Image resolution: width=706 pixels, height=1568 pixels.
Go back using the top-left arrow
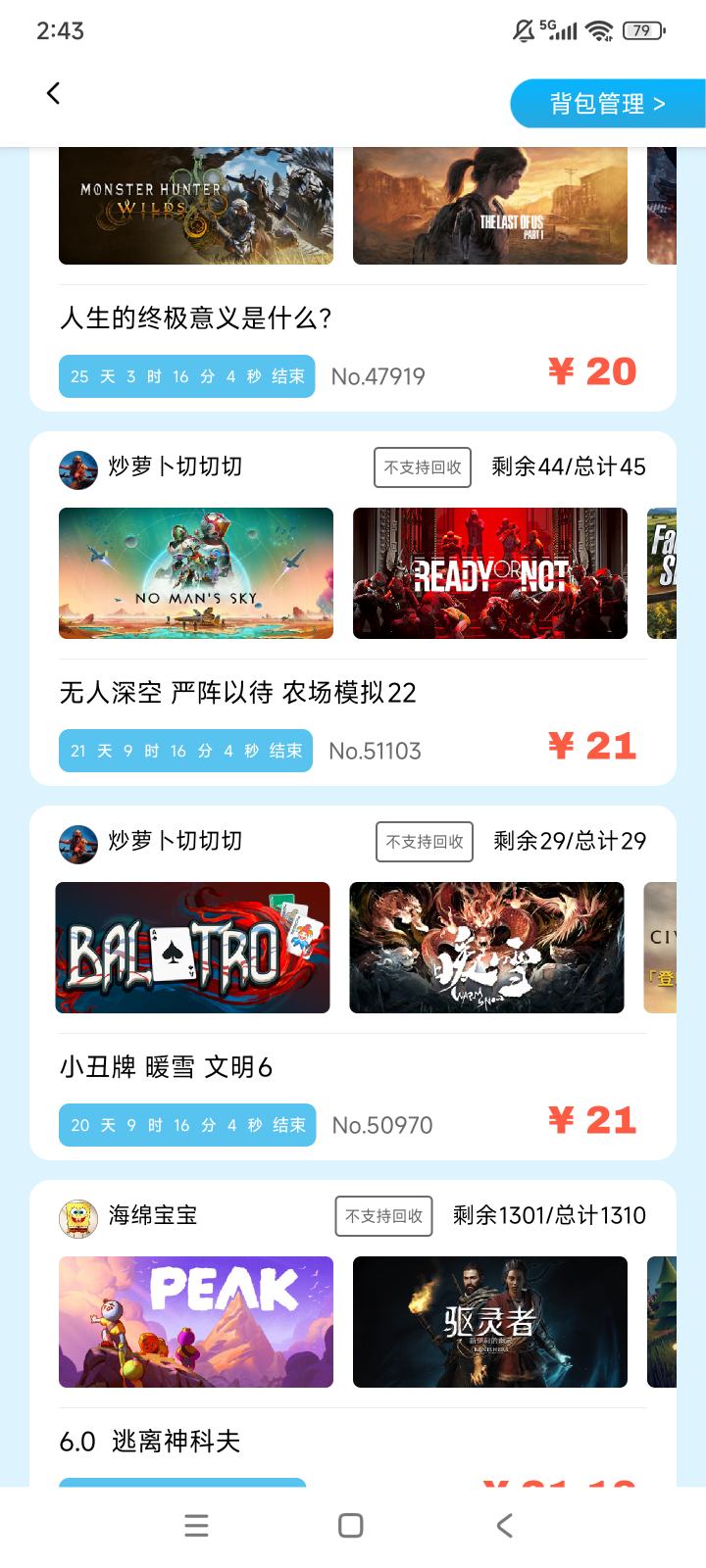click(53, 93)
